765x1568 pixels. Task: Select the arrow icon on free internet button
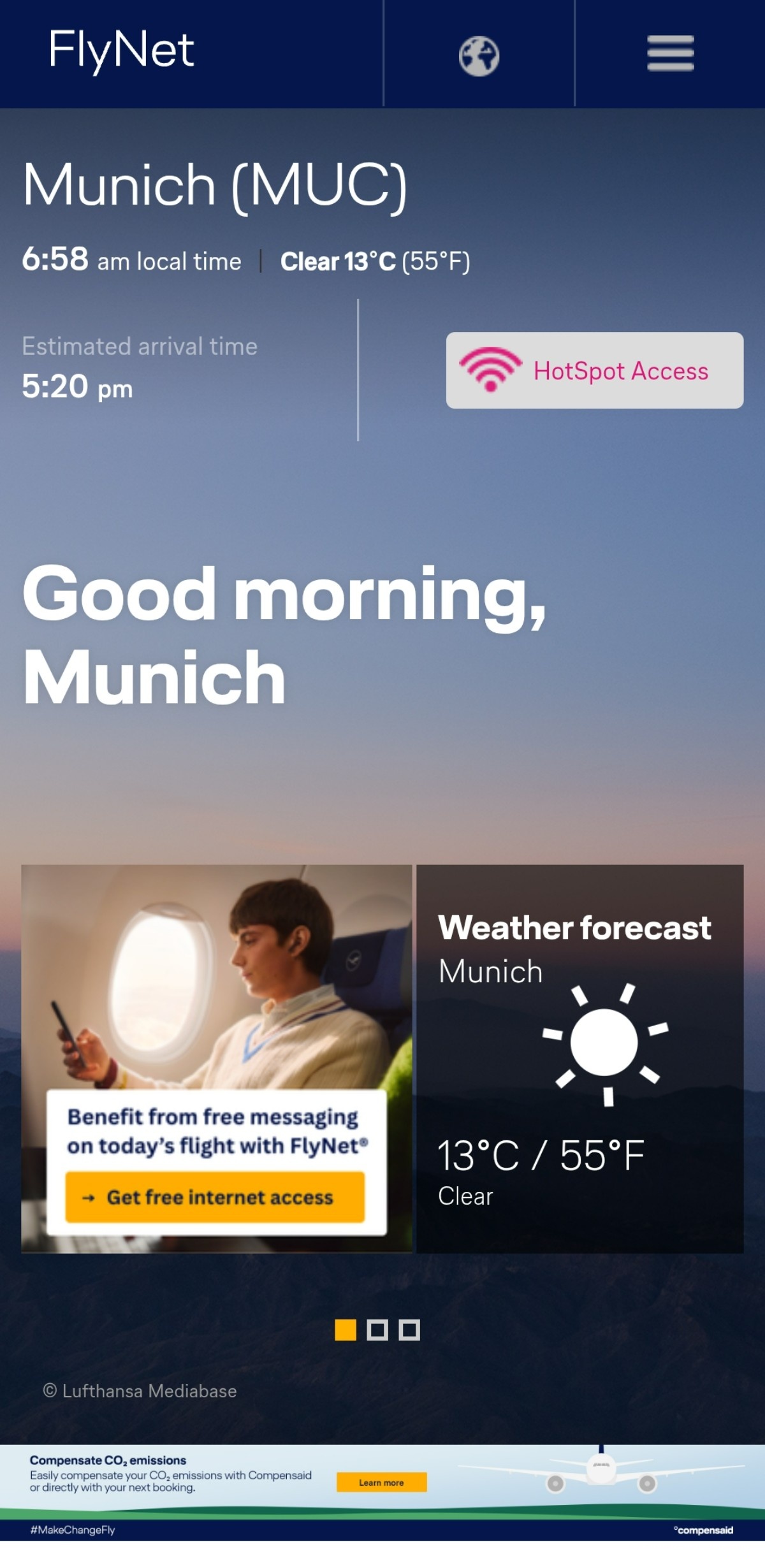(x=88, y=1198)
